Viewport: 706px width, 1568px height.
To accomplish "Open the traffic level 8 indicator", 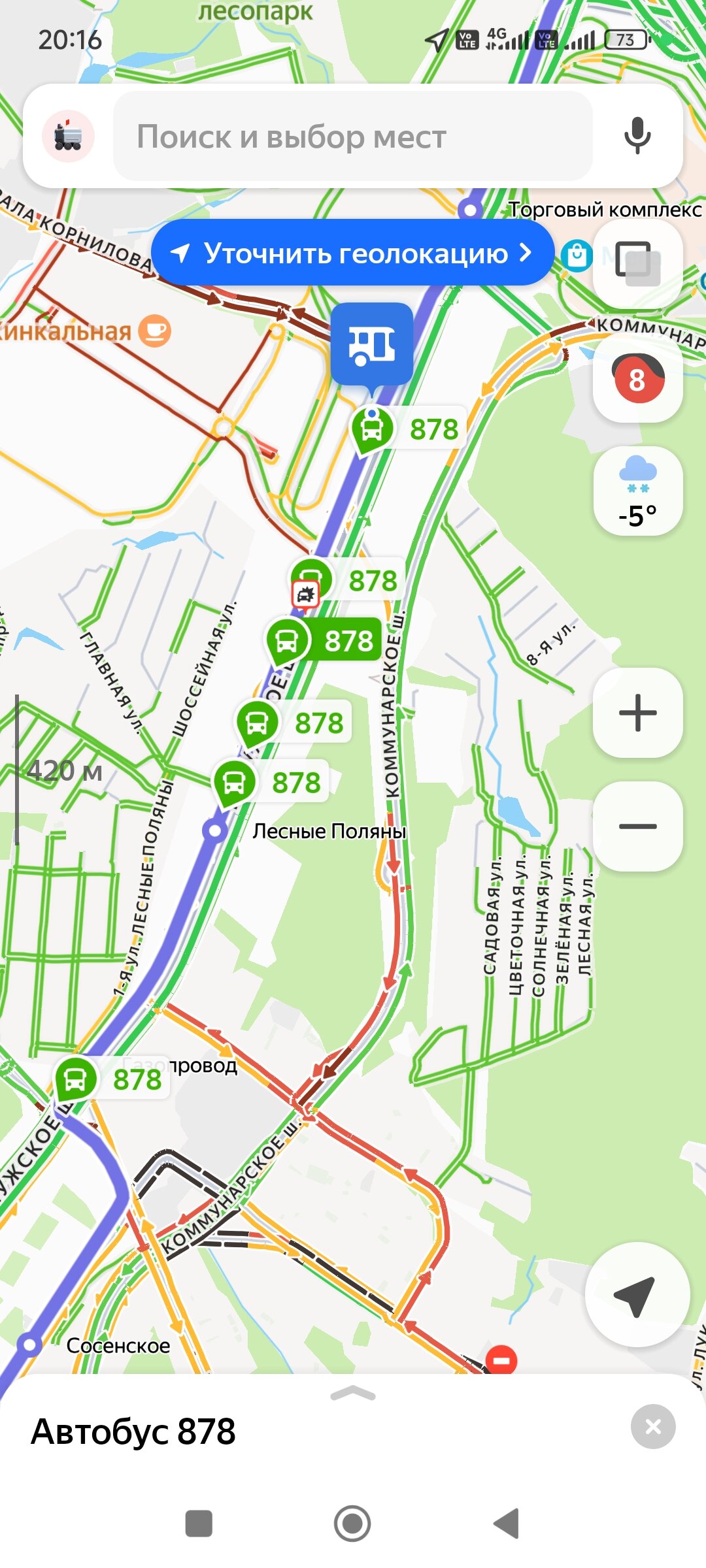I will (637, 379).
